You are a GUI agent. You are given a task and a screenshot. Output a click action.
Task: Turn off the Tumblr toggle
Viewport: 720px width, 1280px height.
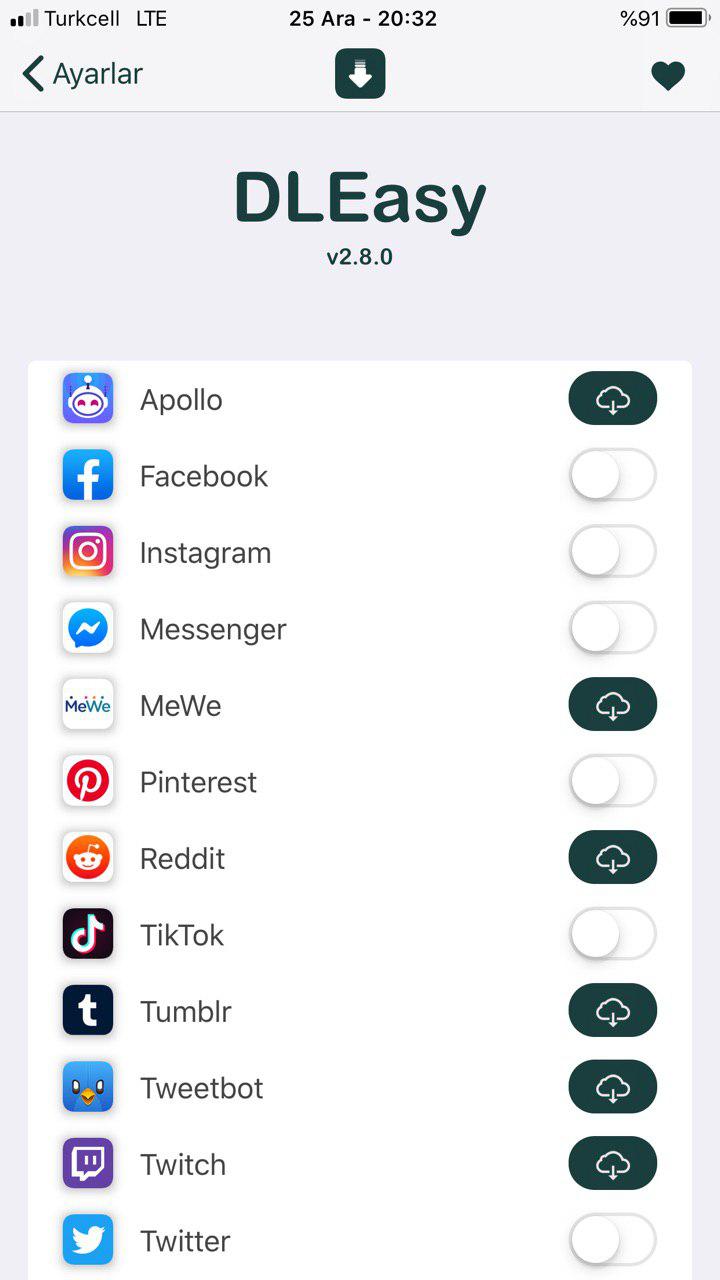[x=613, y=1011]
